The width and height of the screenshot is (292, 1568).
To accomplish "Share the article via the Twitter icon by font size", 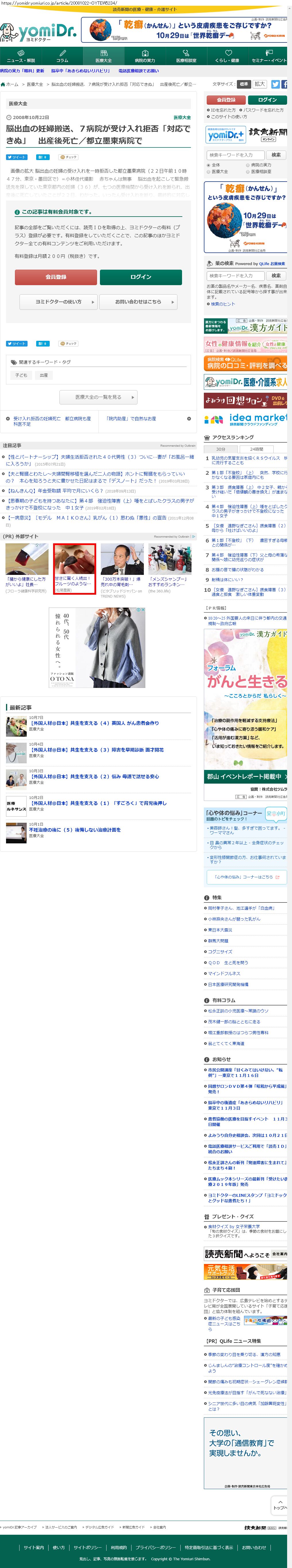I will click(276, 85).
